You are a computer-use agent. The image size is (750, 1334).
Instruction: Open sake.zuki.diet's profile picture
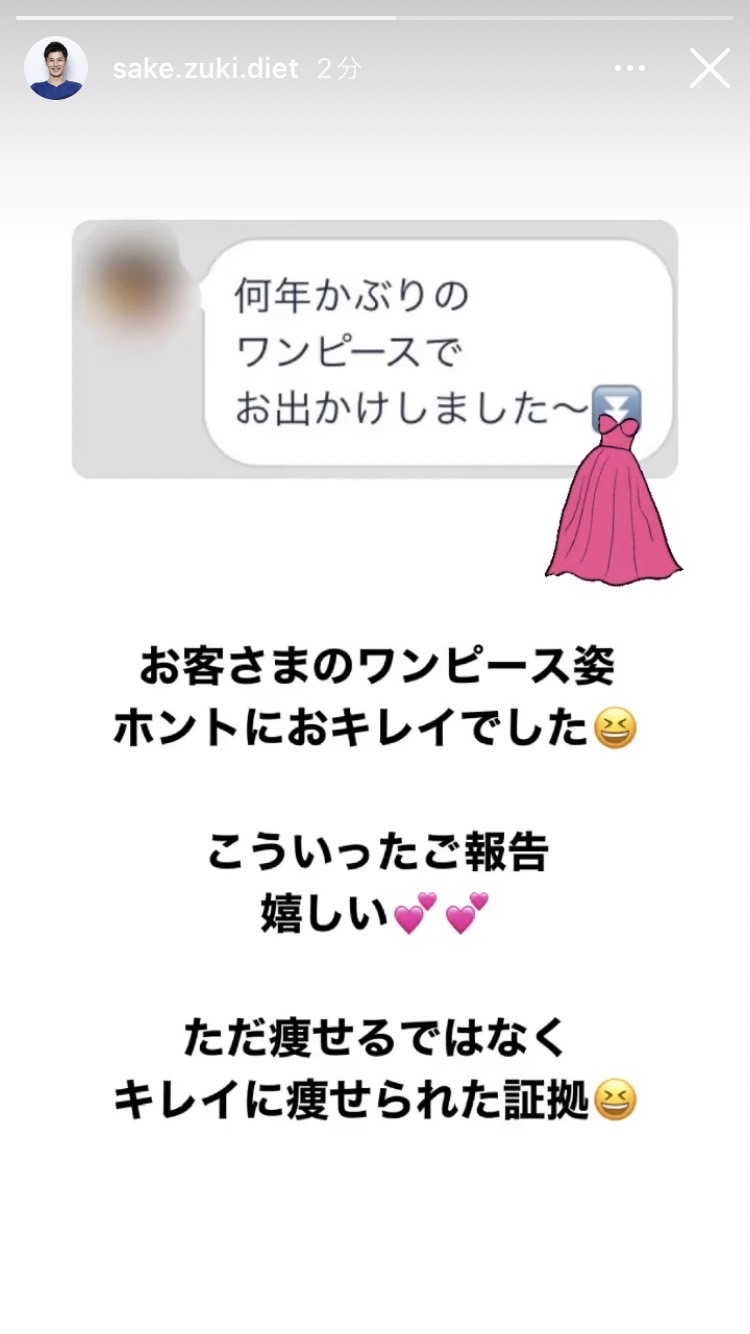tap(56, 68)
